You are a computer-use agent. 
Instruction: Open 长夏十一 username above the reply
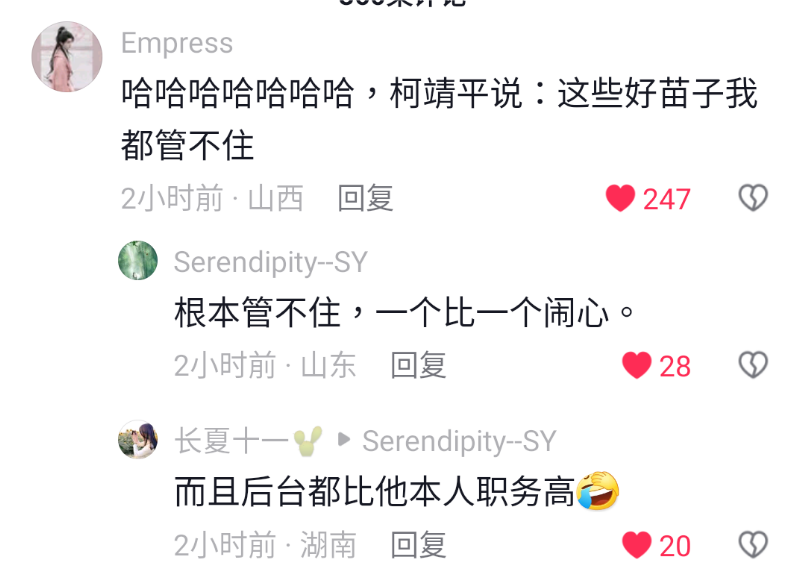coord(232,441)
